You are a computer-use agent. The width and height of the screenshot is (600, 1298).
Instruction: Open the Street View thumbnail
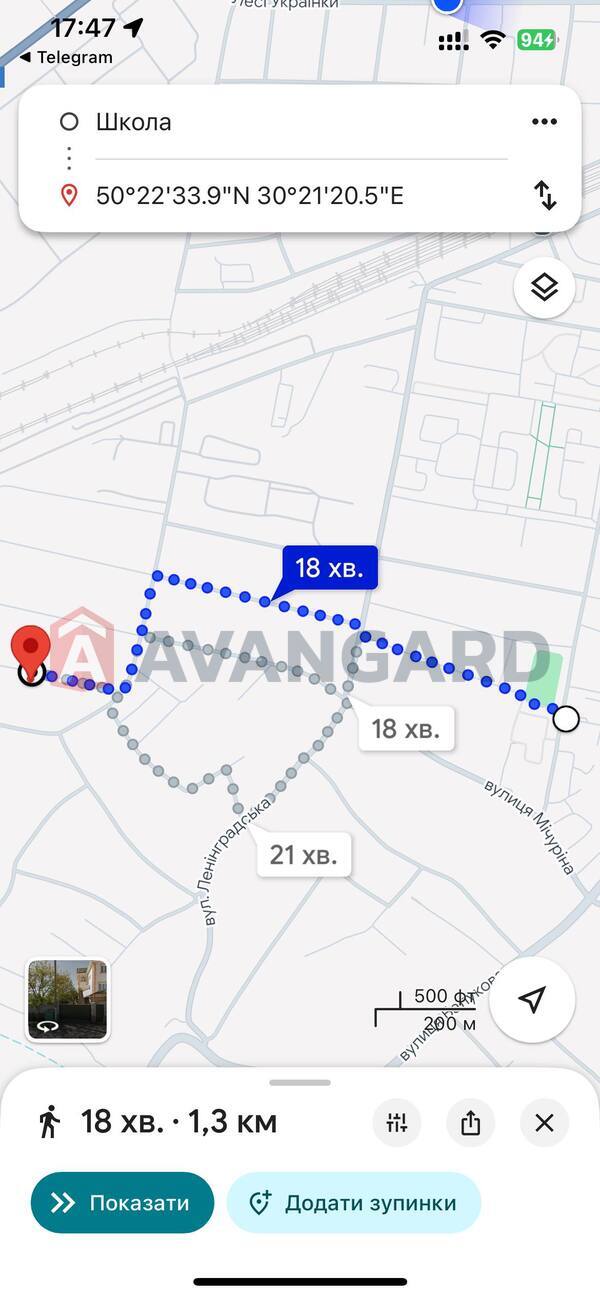point(68,999)
